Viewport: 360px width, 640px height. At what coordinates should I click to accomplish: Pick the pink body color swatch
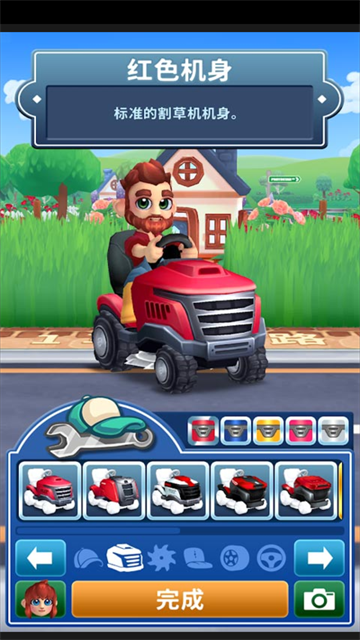pos(300,431)
